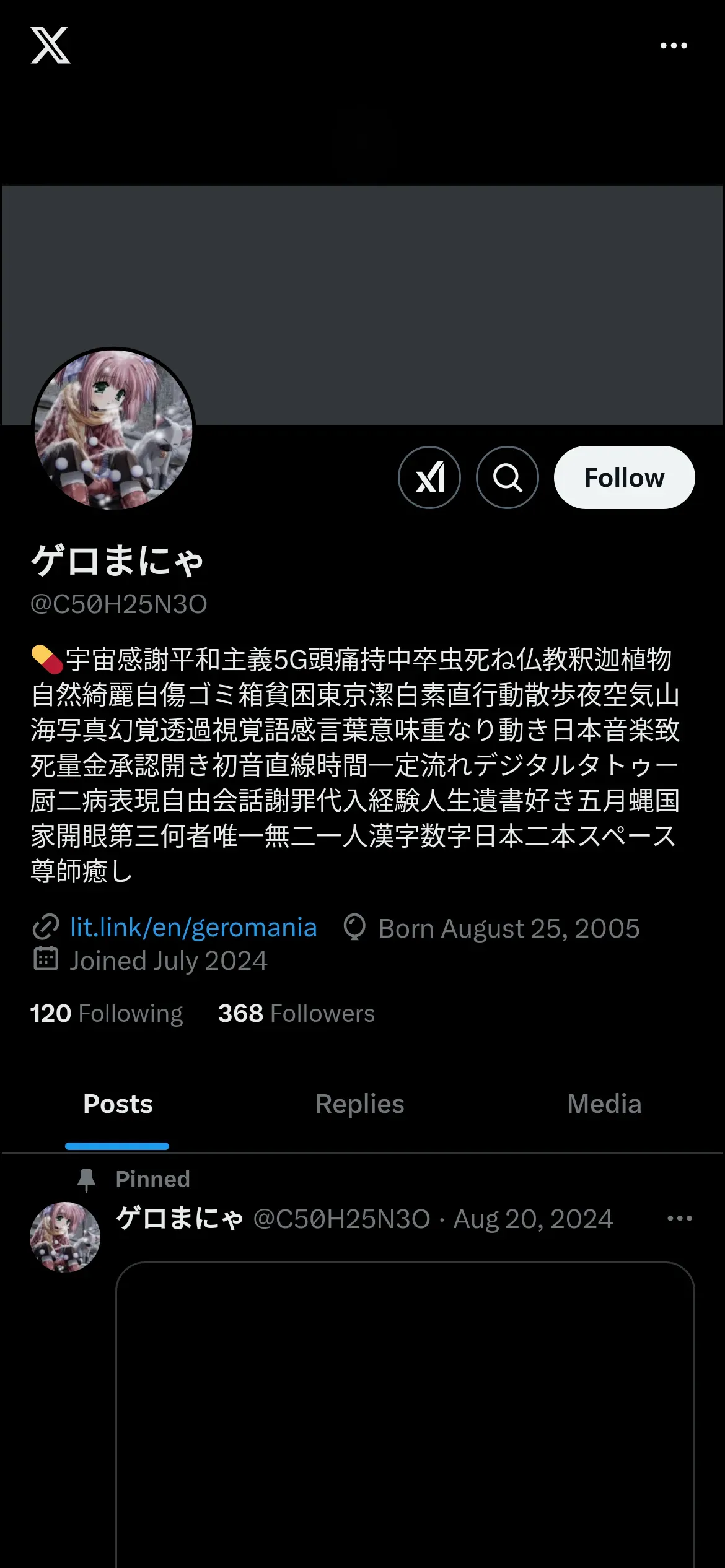Select the Posts tab

118,1104
